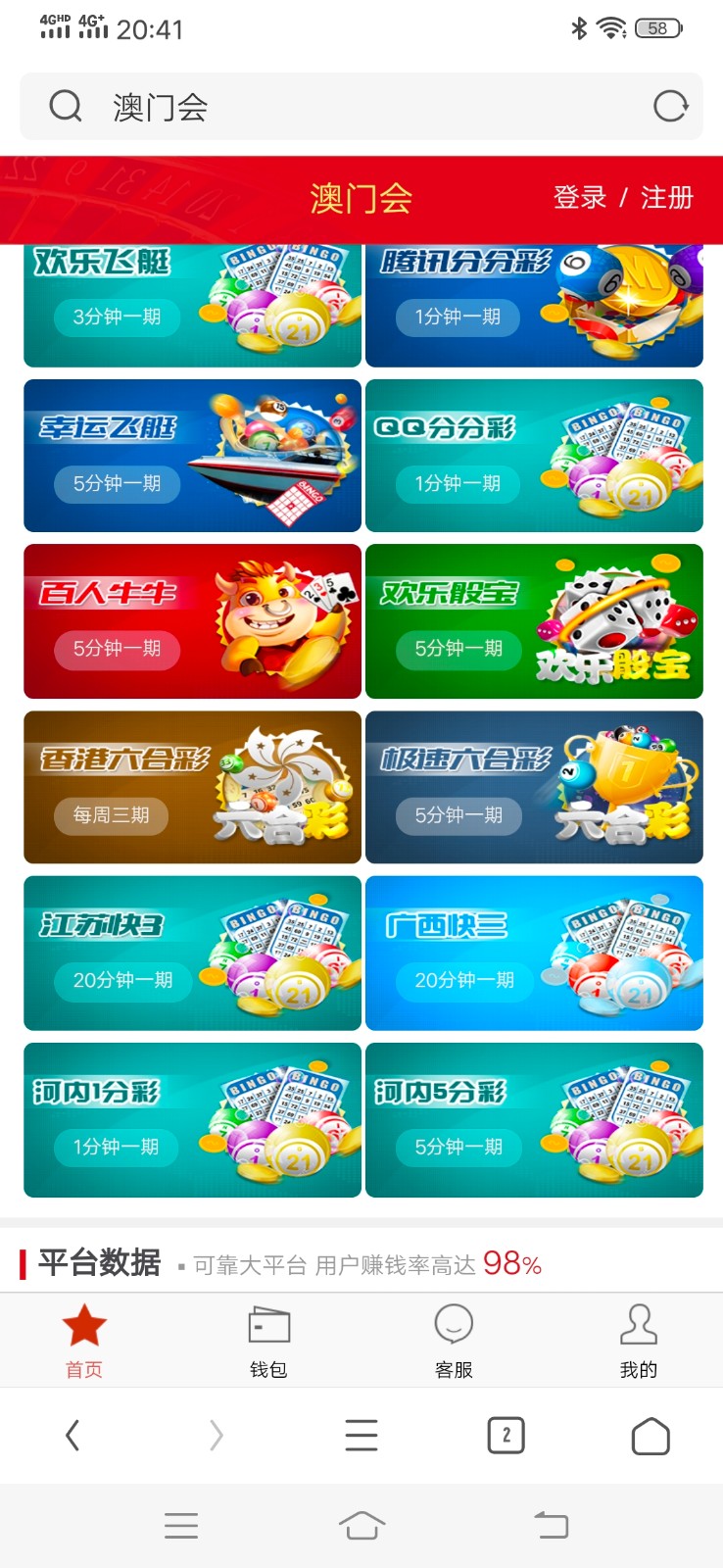Viewport: 723px width, 1568px height.
Task: Reload the page with the refresh icon
Action: coord(670,106)
